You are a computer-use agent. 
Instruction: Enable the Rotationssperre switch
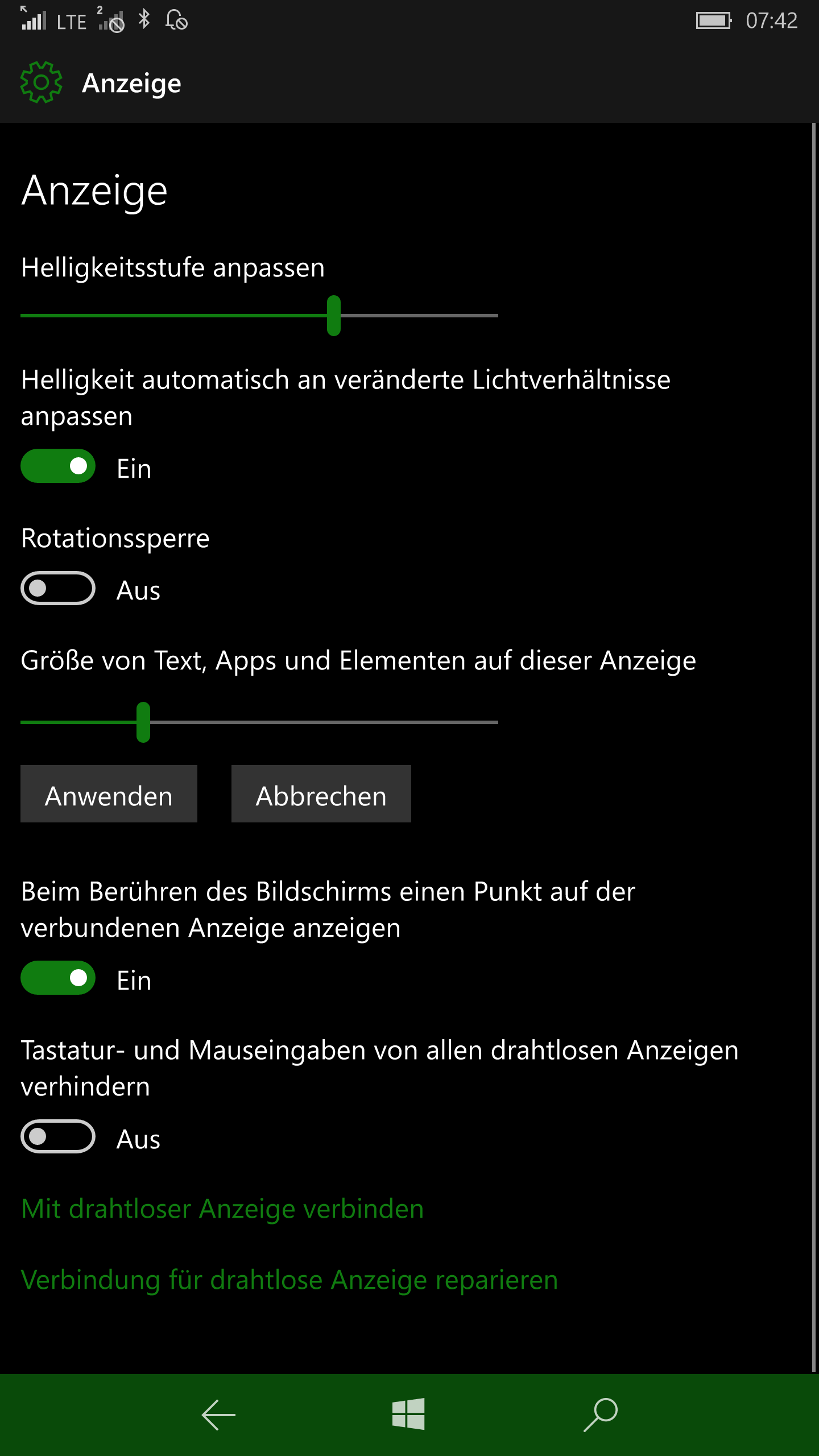click(58, 588)
